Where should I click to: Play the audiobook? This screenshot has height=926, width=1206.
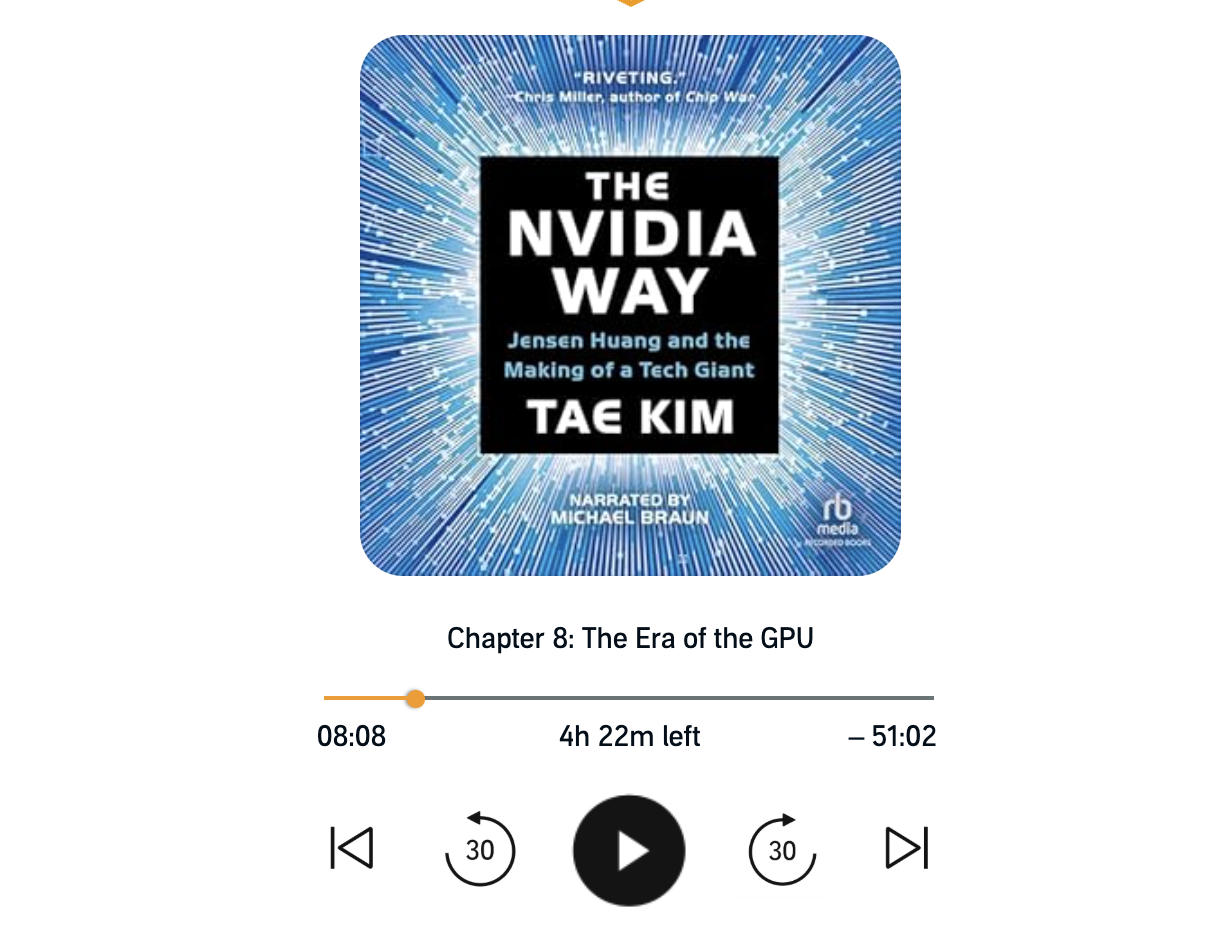[629, 851]
